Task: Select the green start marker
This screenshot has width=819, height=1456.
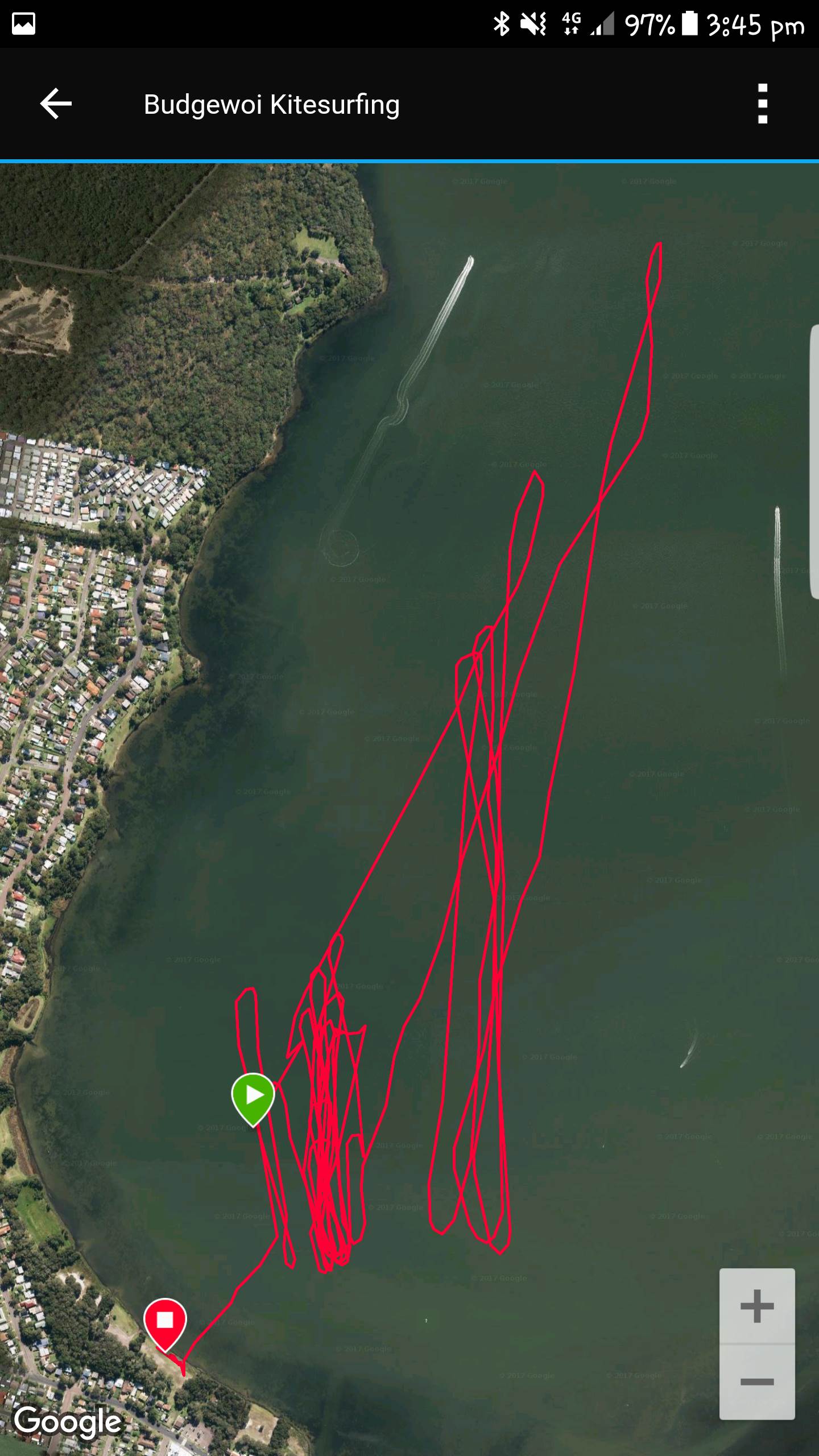Action: coord(253,1095)
